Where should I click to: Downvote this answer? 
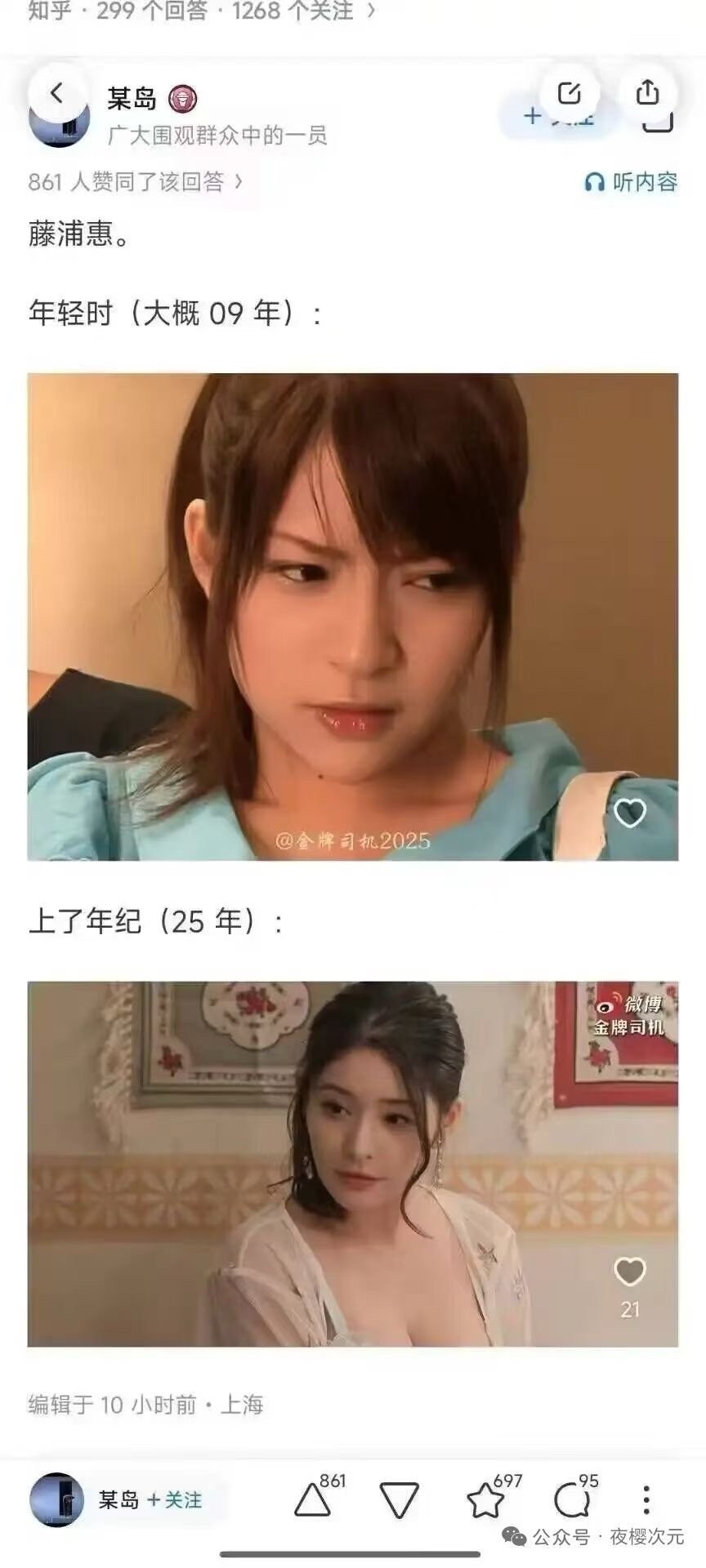click(x=400, y=1501)
